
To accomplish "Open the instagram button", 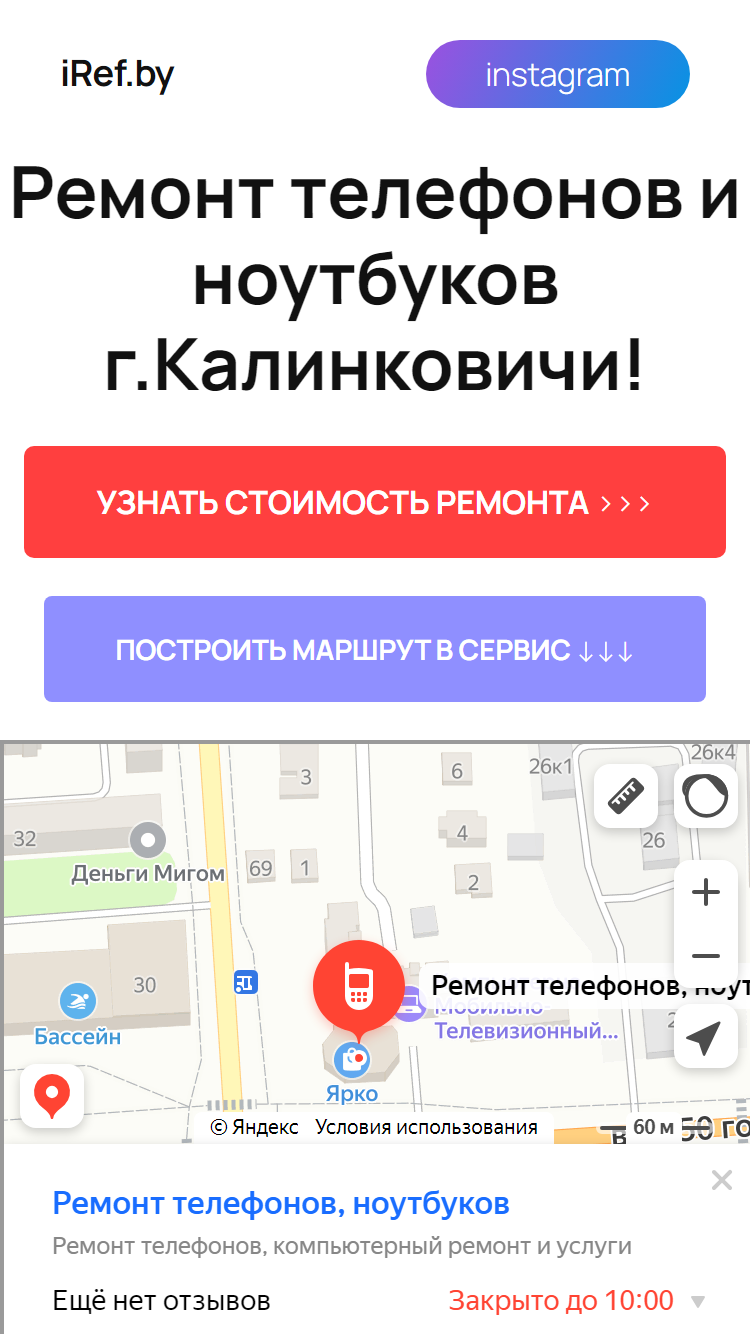I will 558,74.
